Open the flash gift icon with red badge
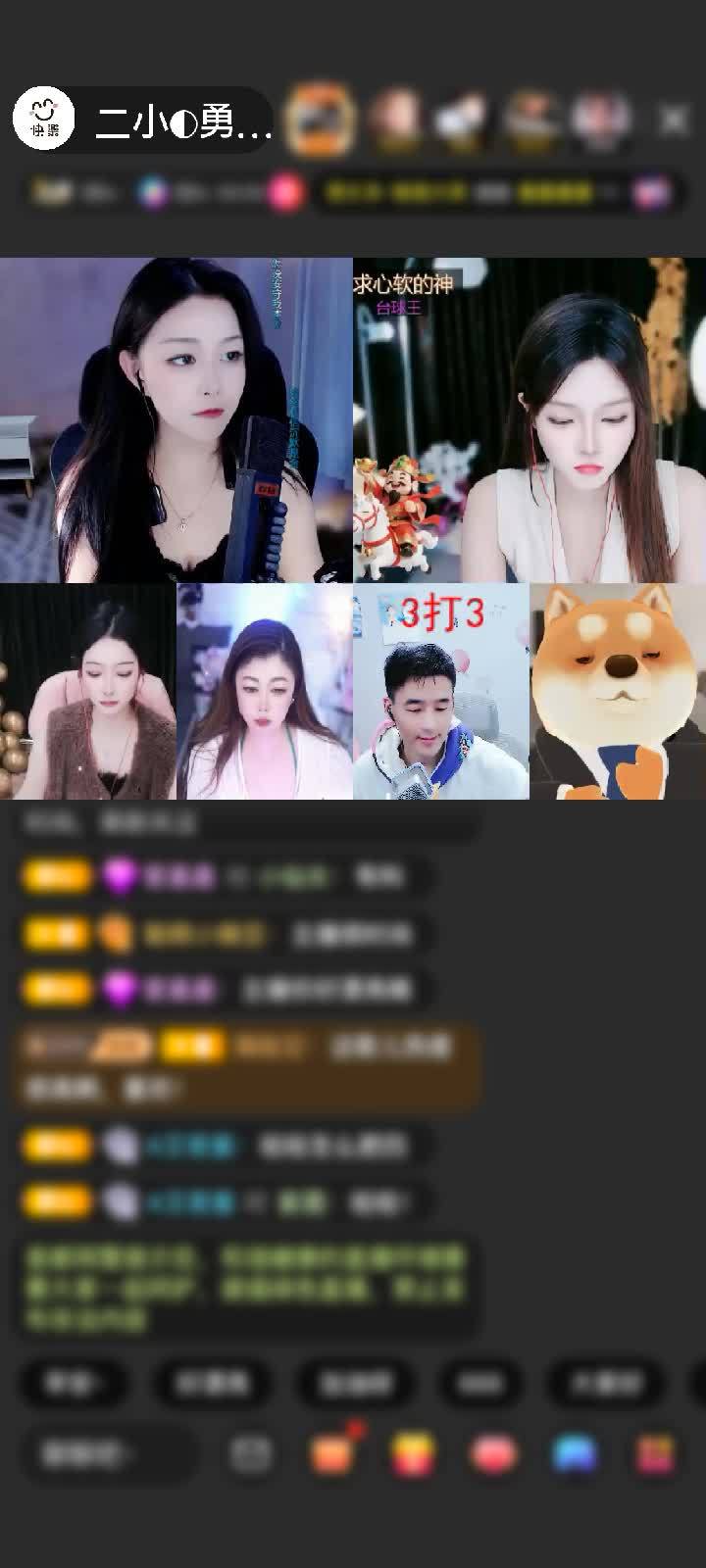The width and height of the screenshot is (706, 1568). pos(334,1454)
